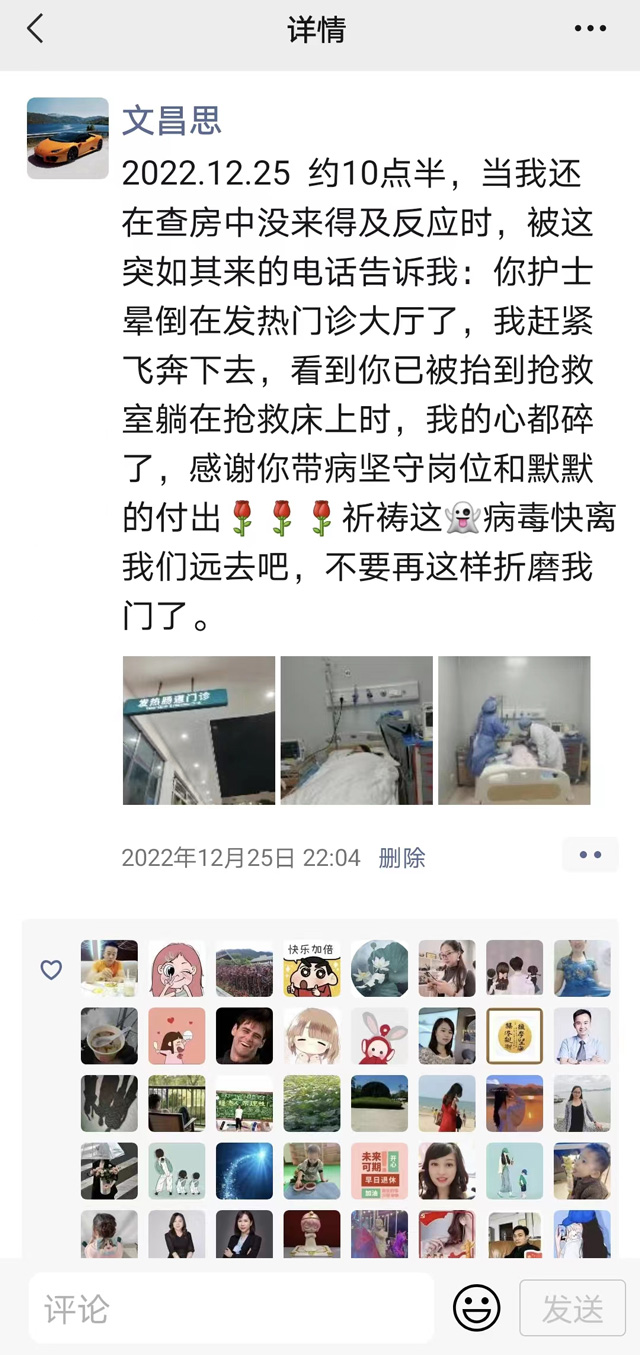Focus the 评论 comment input field
640x1355 pixels.
coord(230,1309)
